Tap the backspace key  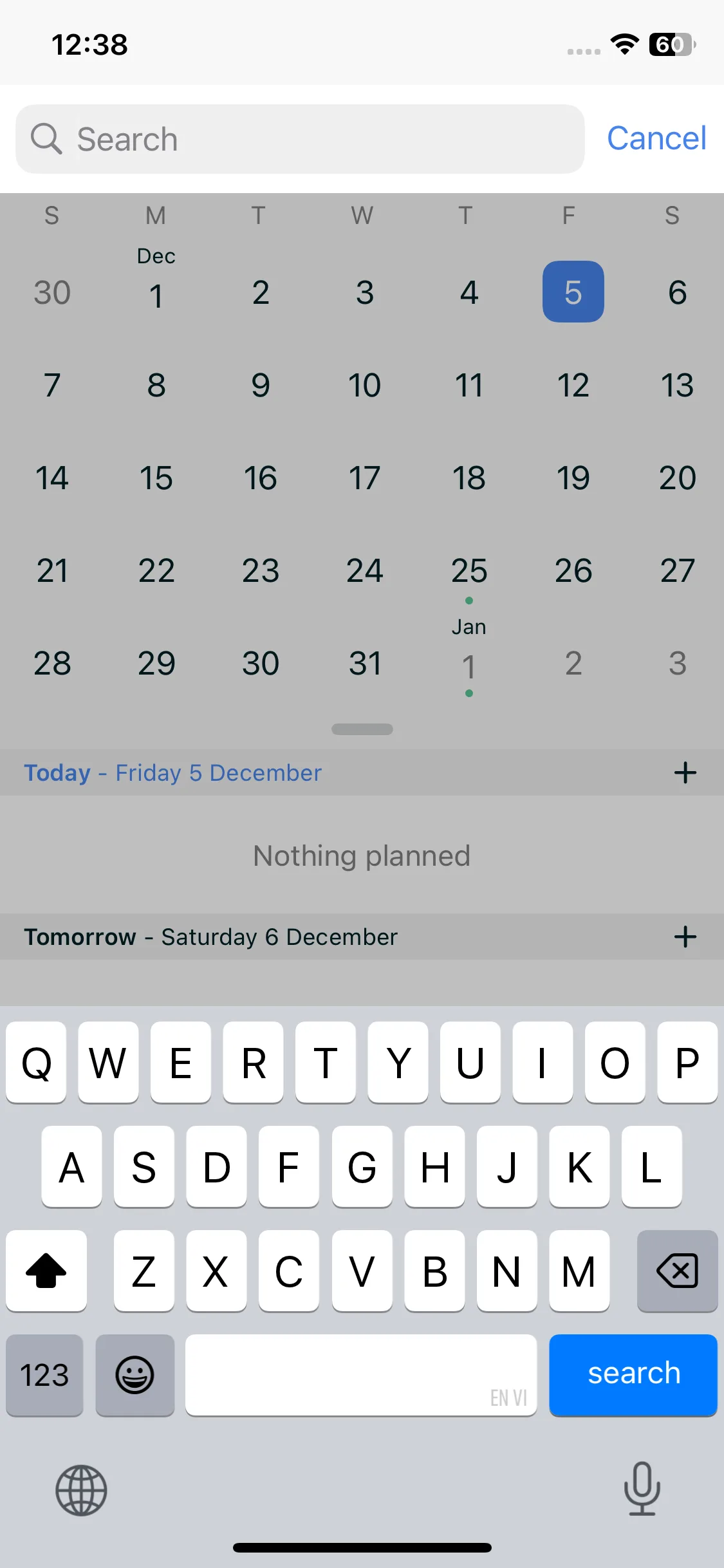coord(677,1271)
